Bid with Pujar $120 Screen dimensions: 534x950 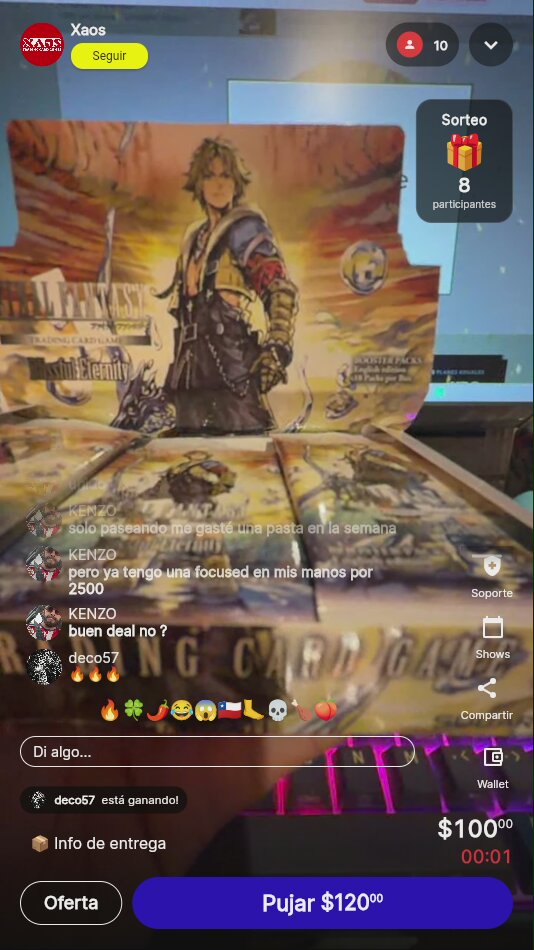(322, 903)
